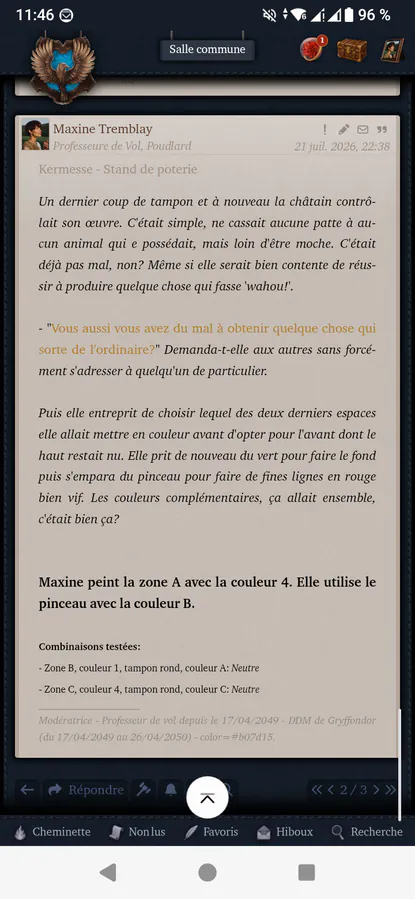Edit the post with the pencil icon

pos(343,129)
